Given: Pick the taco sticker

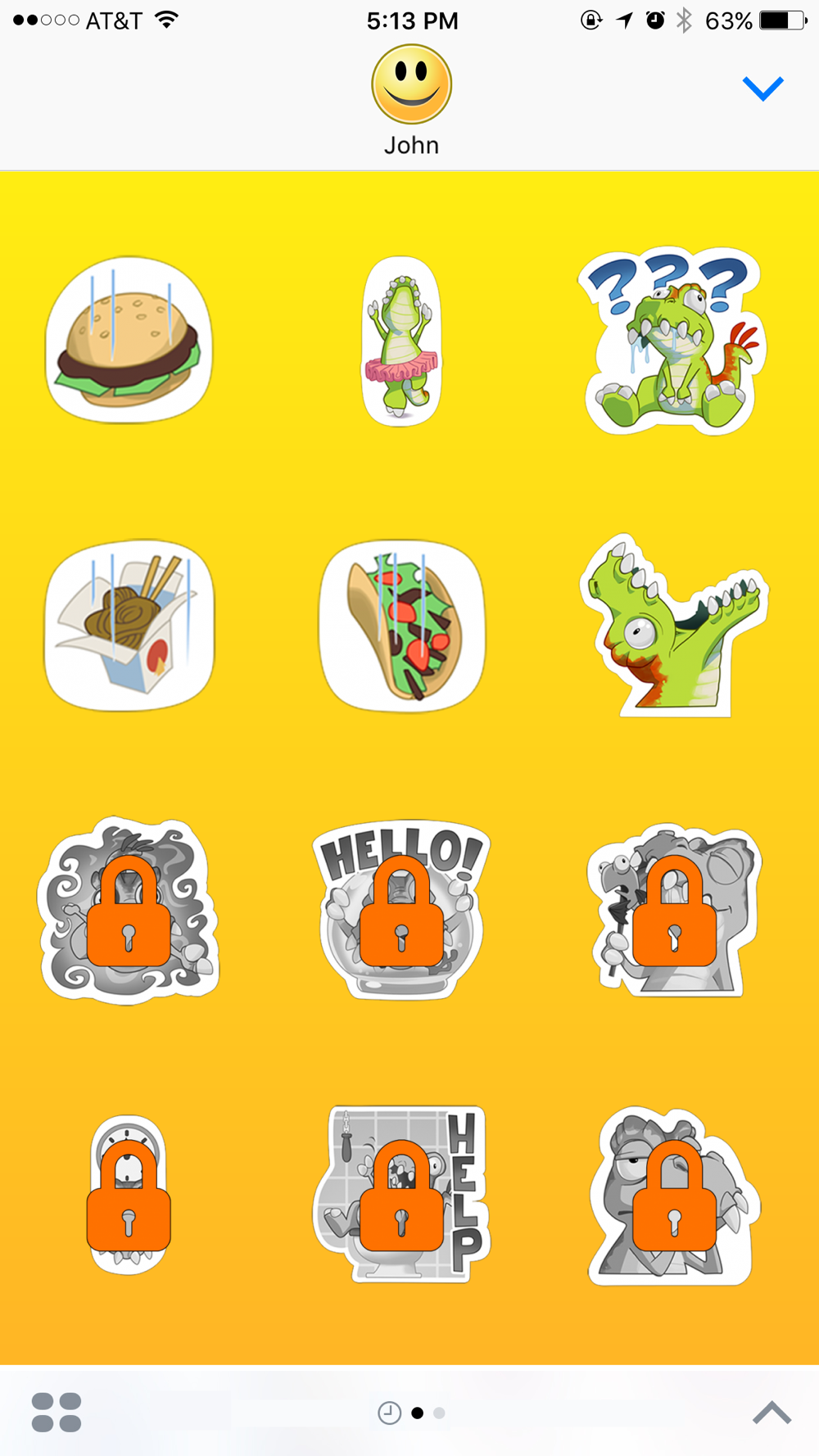Looking at the screenshot, I should tap(402, 625).
